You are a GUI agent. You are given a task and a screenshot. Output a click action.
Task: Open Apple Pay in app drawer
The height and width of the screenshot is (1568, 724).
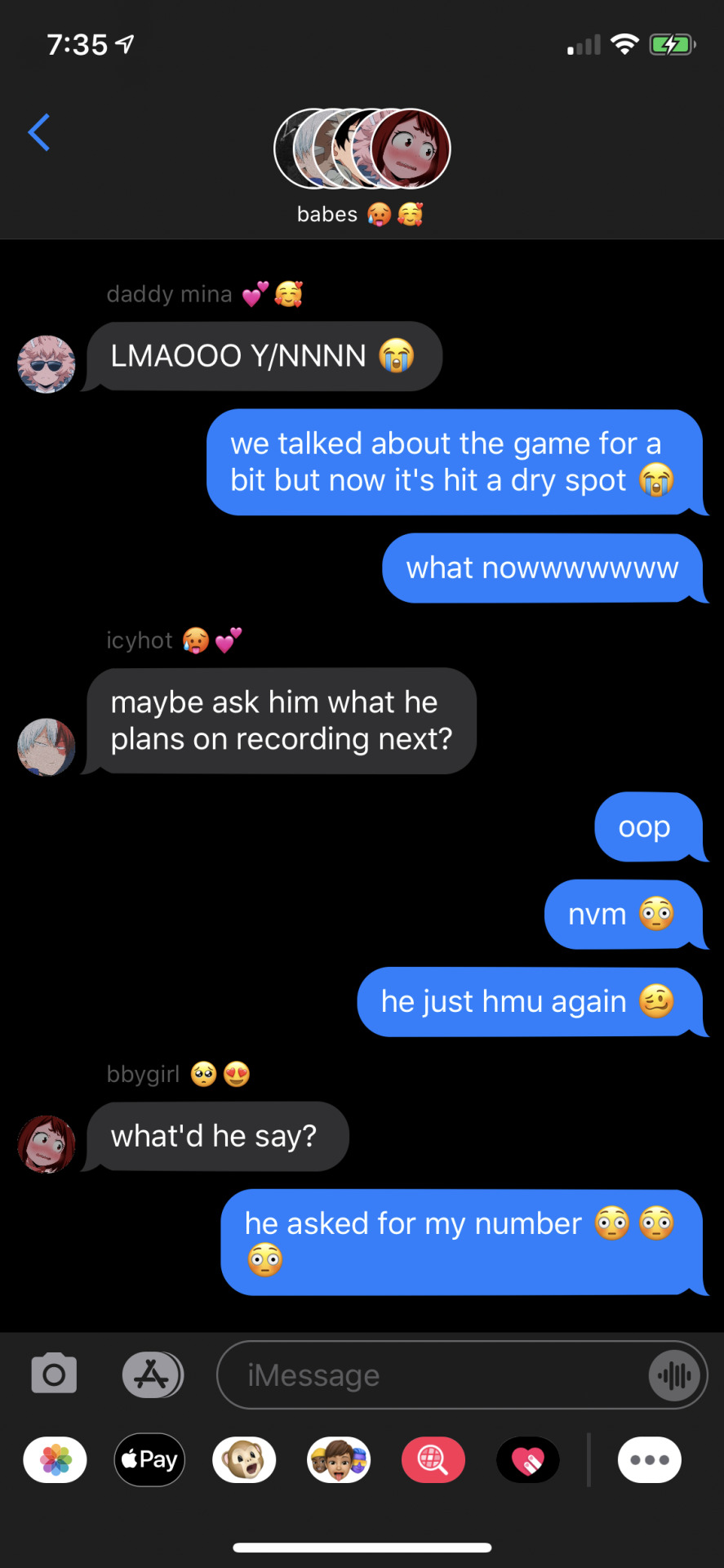click(x=149, y=1459)
